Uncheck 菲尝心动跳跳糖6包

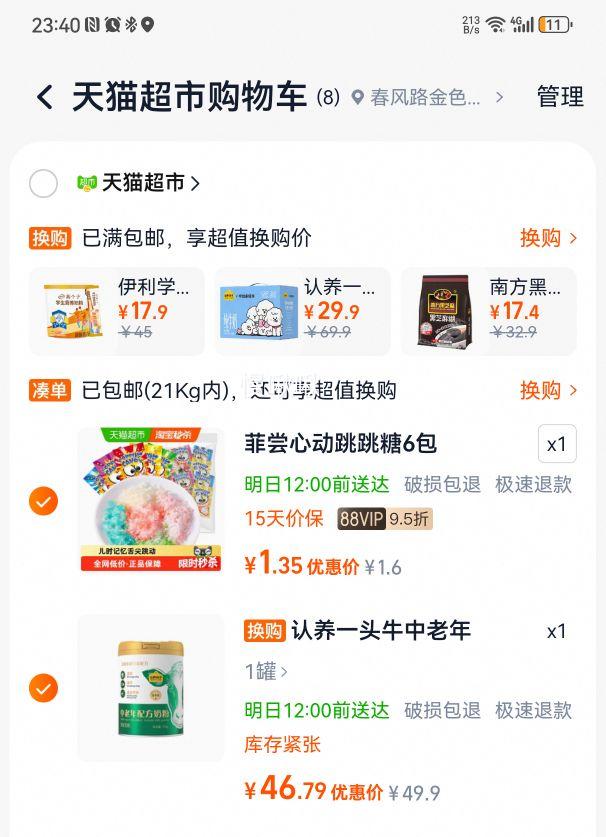[43, 501]
